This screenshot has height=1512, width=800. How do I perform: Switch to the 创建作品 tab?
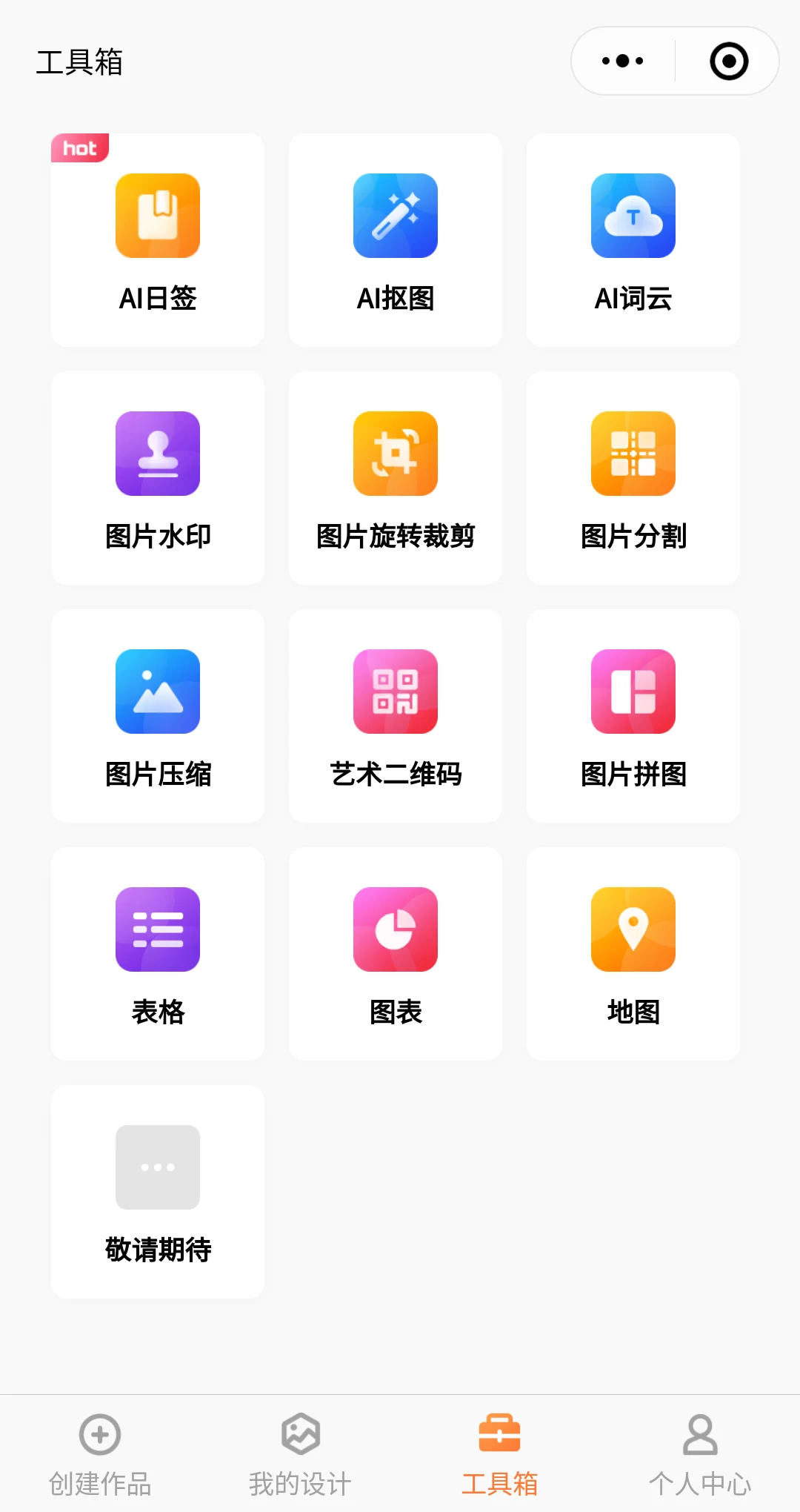coord(100,1454)
